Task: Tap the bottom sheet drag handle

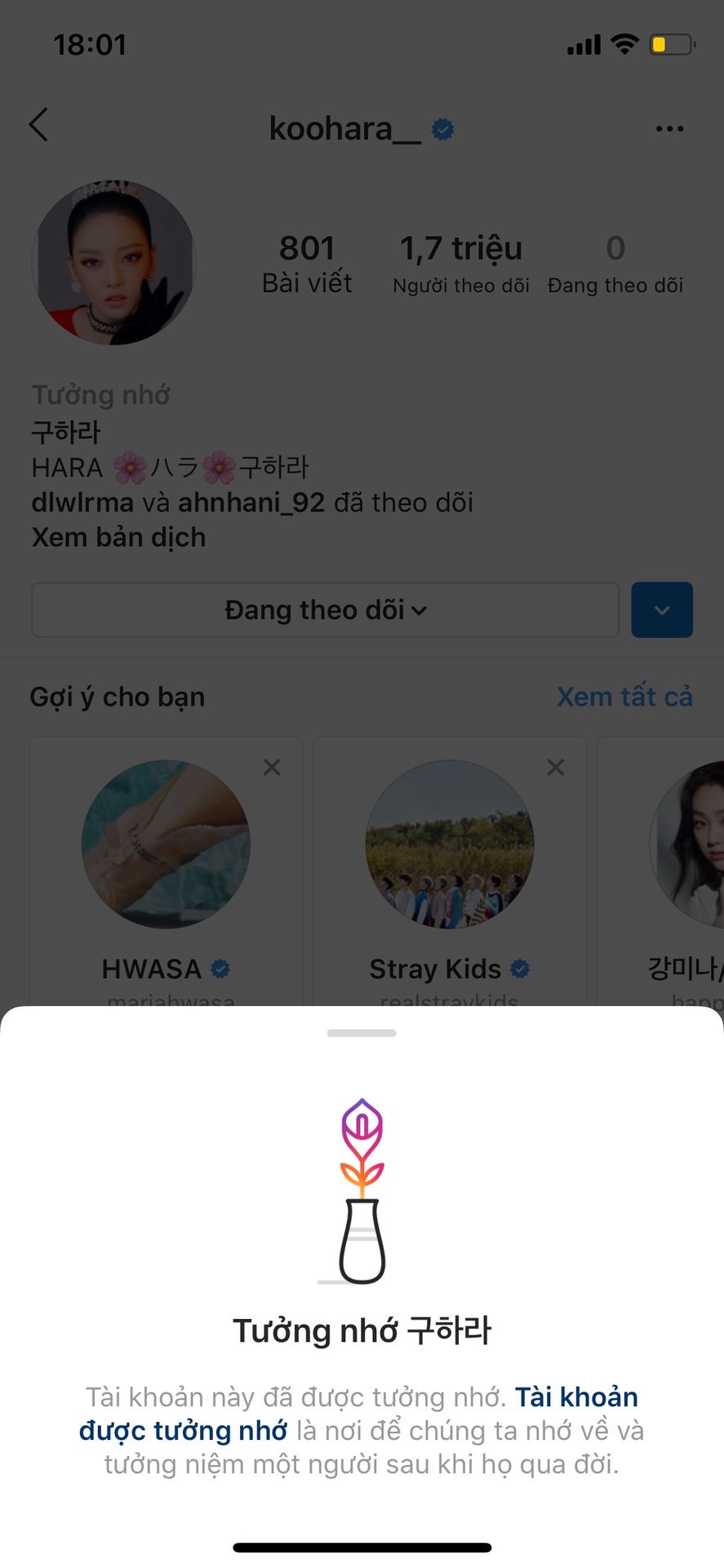Action: (x=362, y=1033)
